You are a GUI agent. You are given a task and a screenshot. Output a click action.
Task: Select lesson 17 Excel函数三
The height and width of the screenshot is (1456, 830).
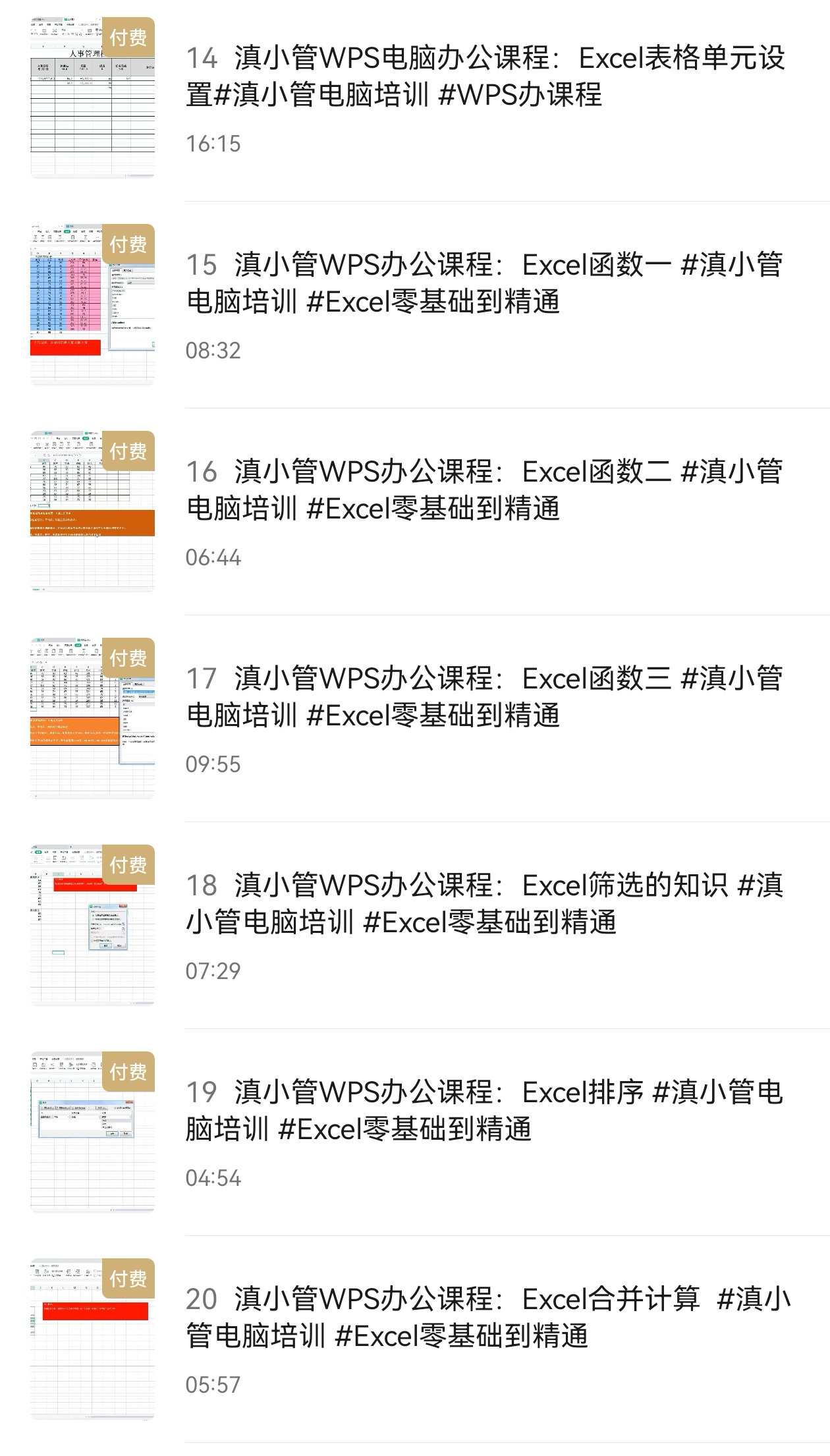coord(485,697)
